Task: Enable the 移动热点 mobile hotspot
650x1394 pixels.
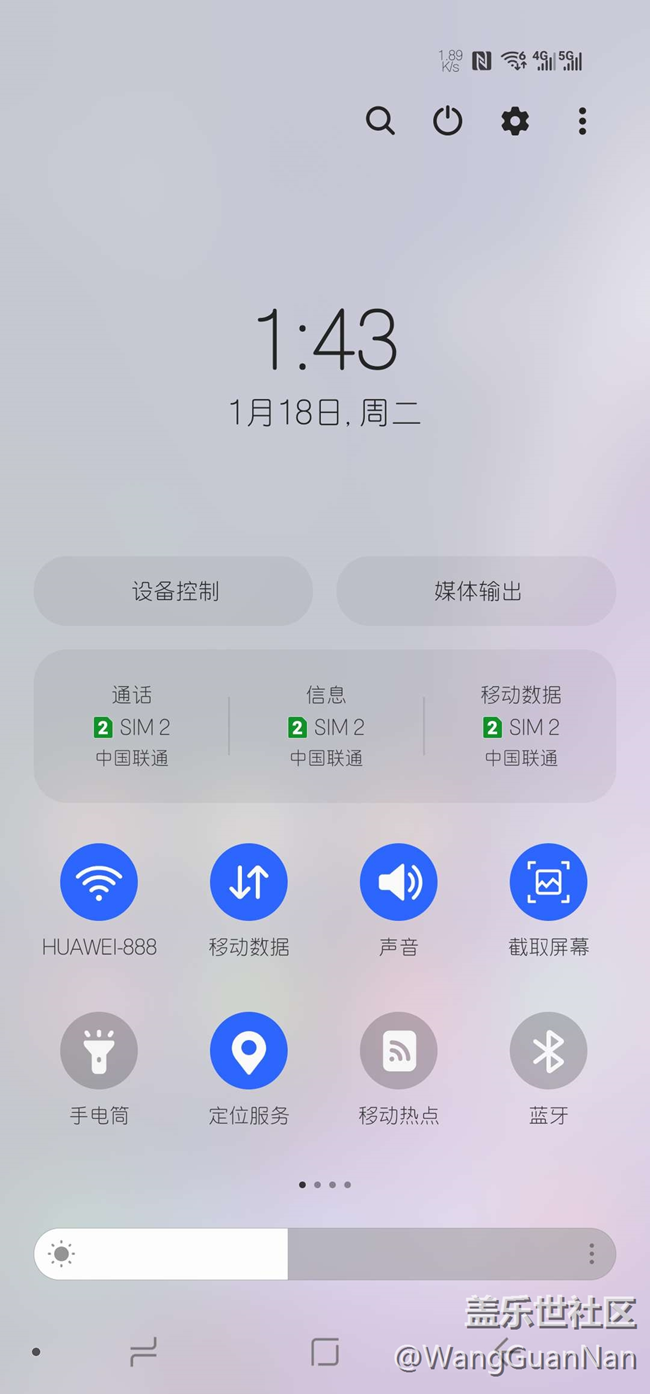Action: pyautogui.click(x=398, y=1051)
